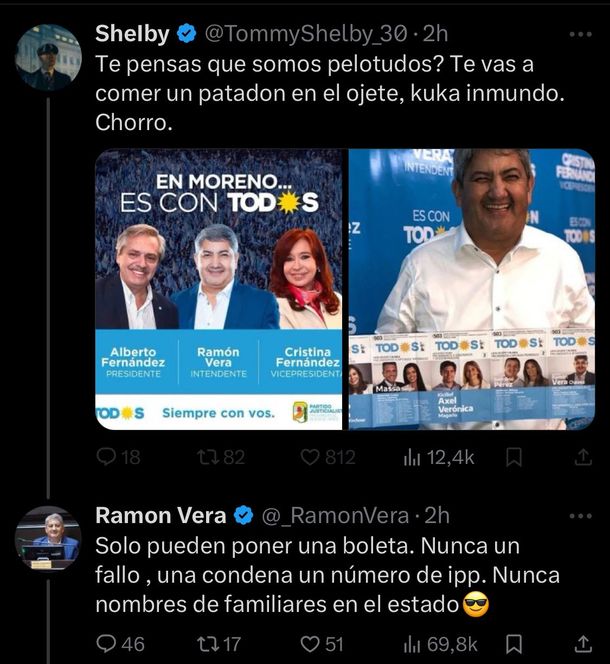Open @_RamonVera profile from name
This screenshot has height=664, width=610.
pos(162,515)
